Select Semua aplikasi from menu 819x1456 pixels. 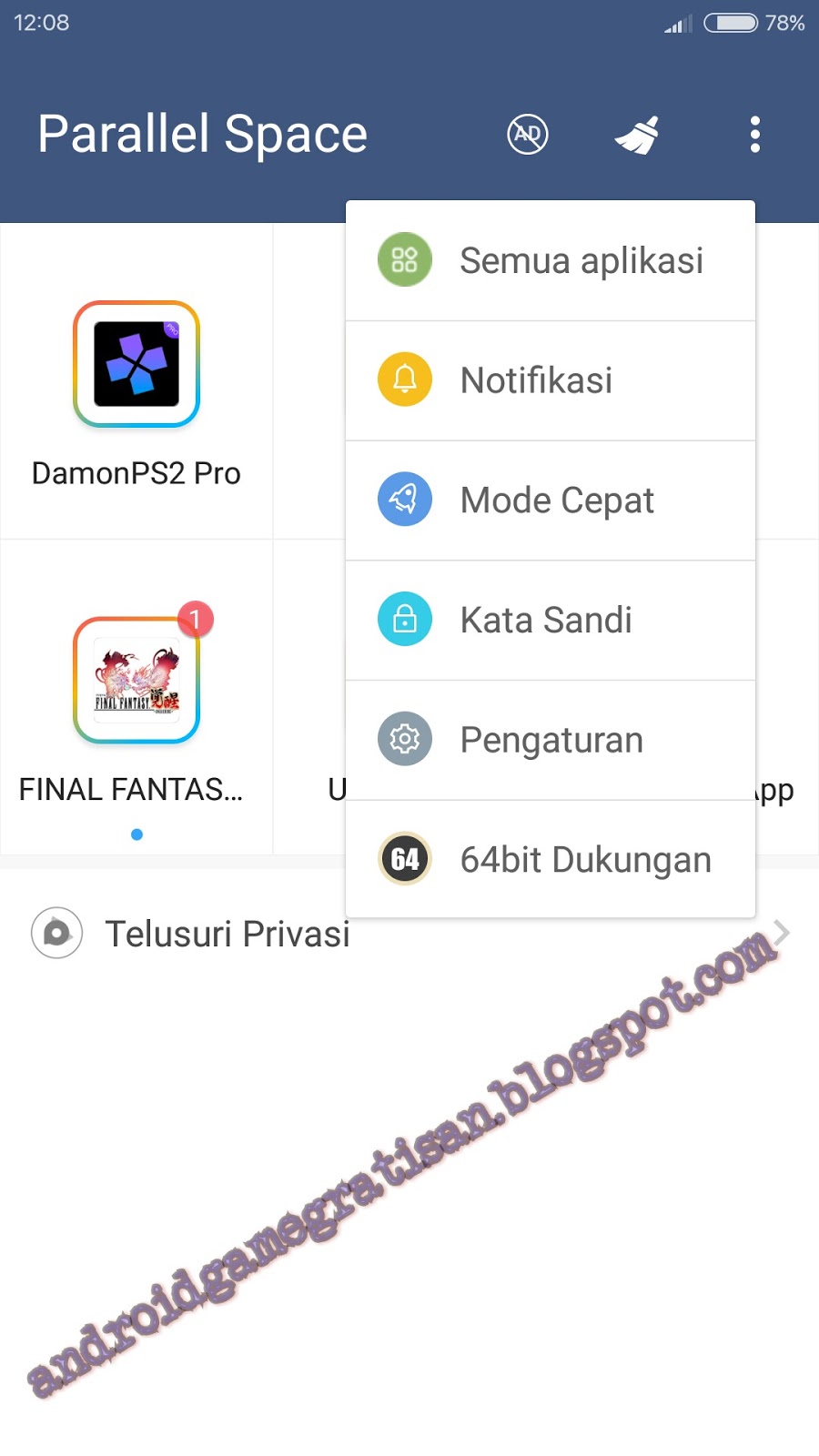pyautogui.click(x=551, y=260)
